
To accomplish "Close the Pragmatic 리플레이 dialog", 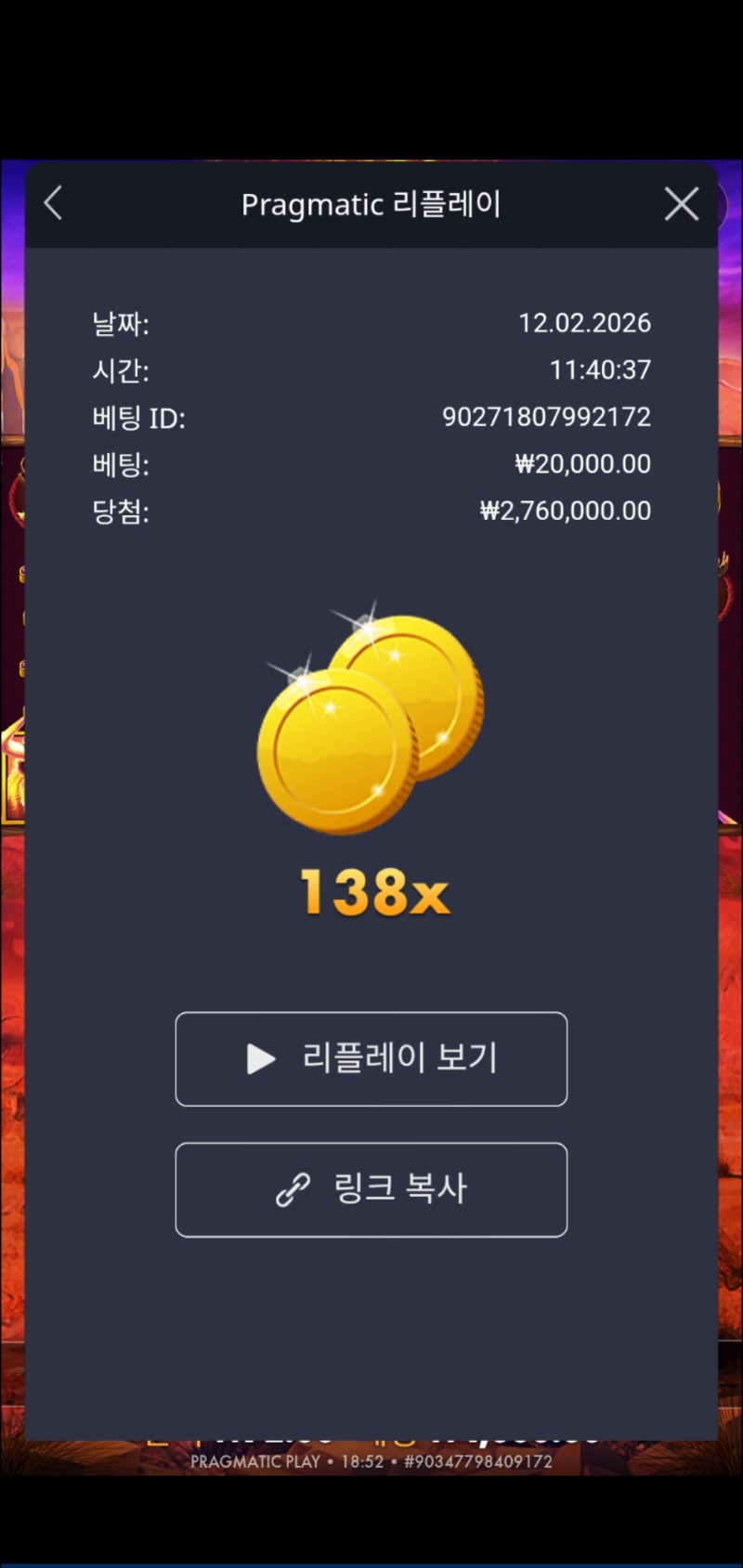I will [x=681, y=203].
